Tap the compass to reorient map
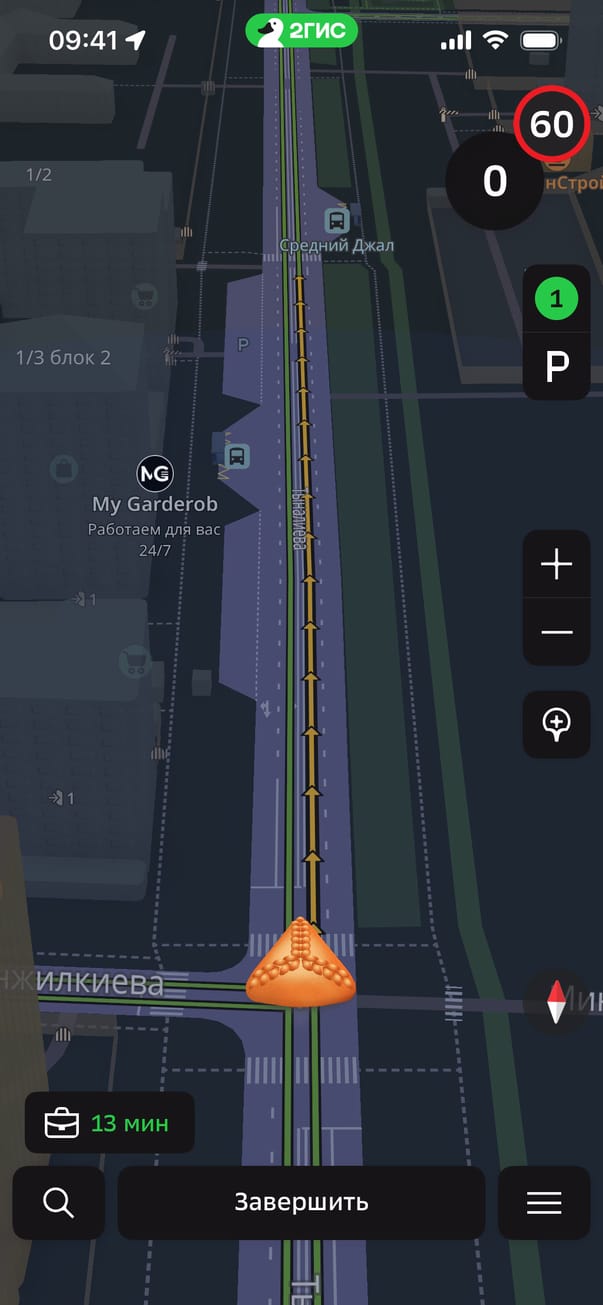The width and height of the screenshot is (603, 1305). (556, 1000)
